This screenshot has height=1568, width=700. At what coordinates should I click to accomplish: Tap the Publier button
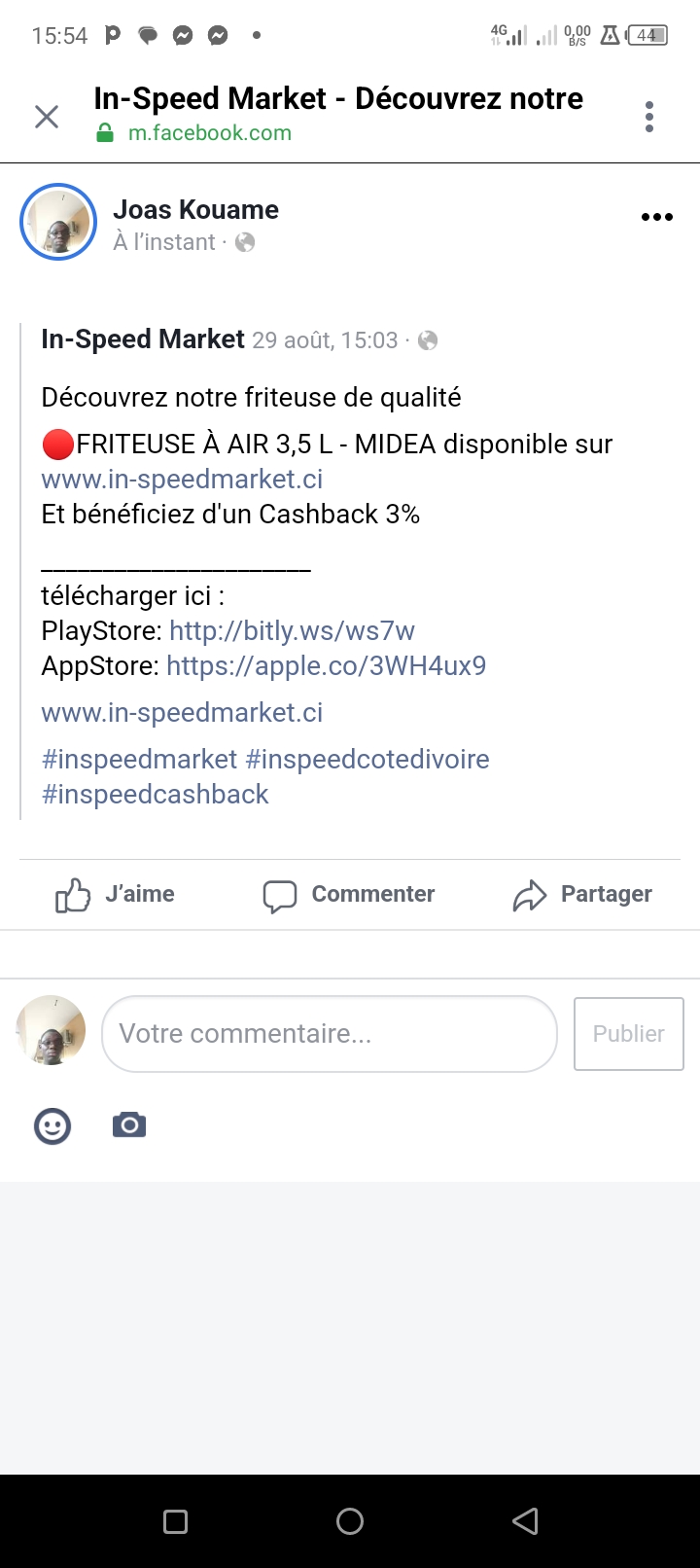click(628, 1034)
